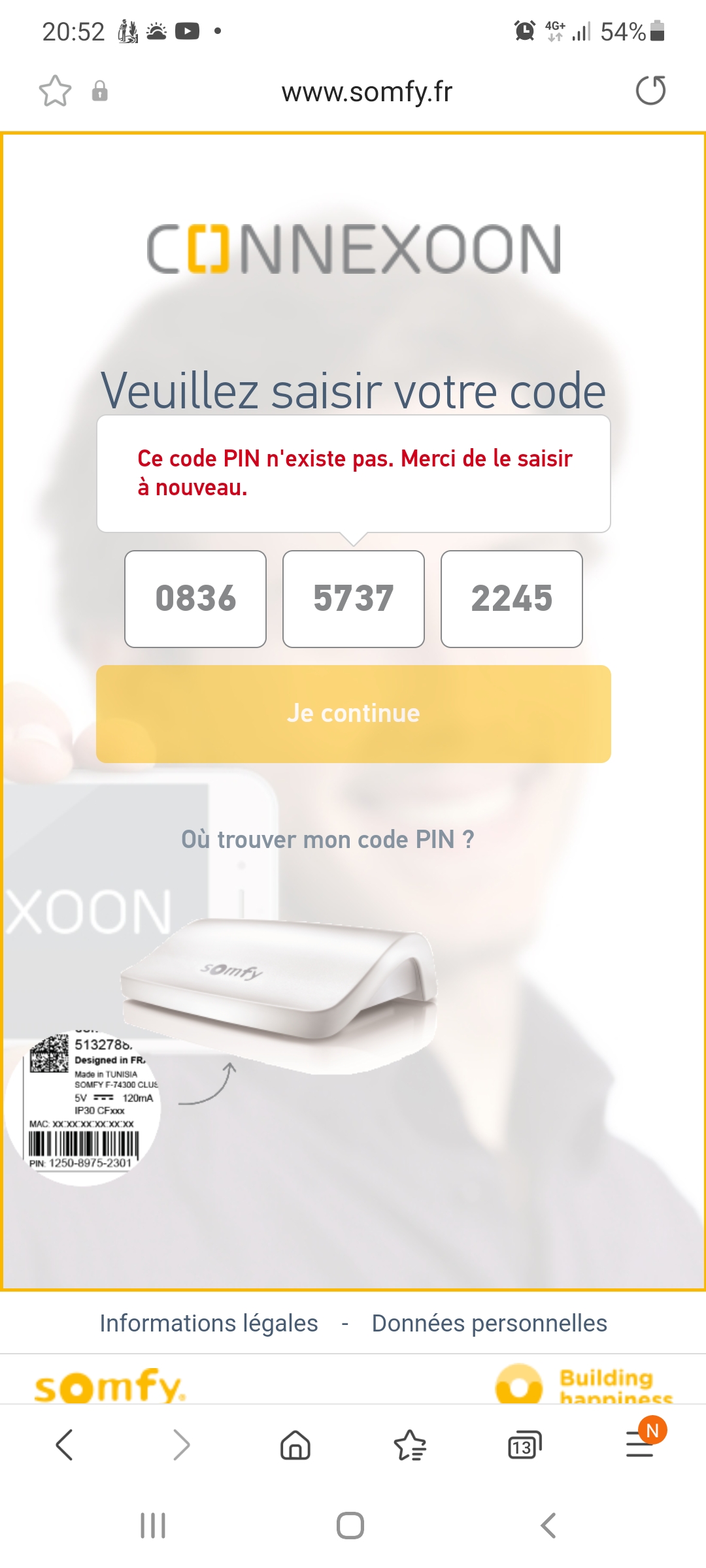Tap the Je continue button

point(354,713)
